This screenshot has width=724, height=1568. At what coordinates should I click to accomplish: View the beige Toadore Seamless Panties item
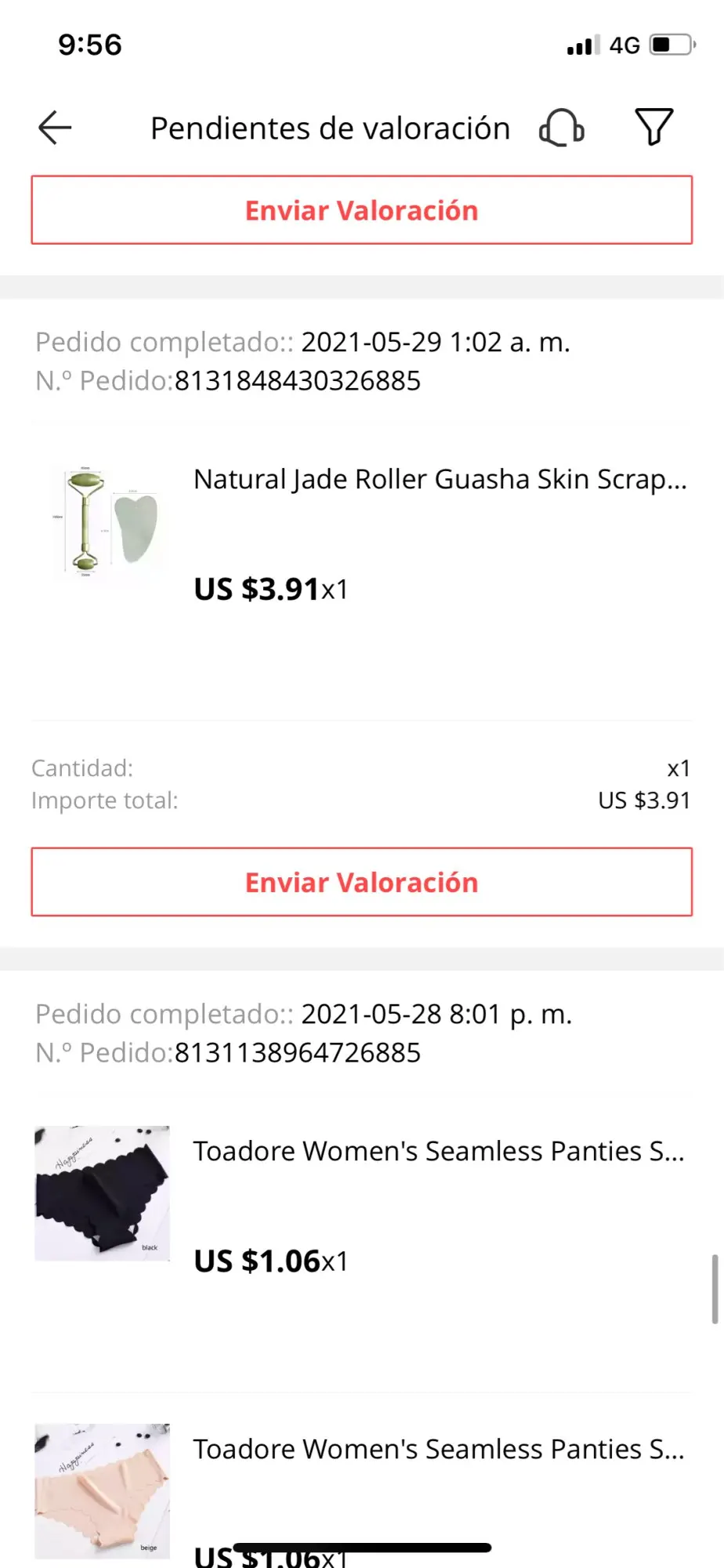click(439, 1450)
